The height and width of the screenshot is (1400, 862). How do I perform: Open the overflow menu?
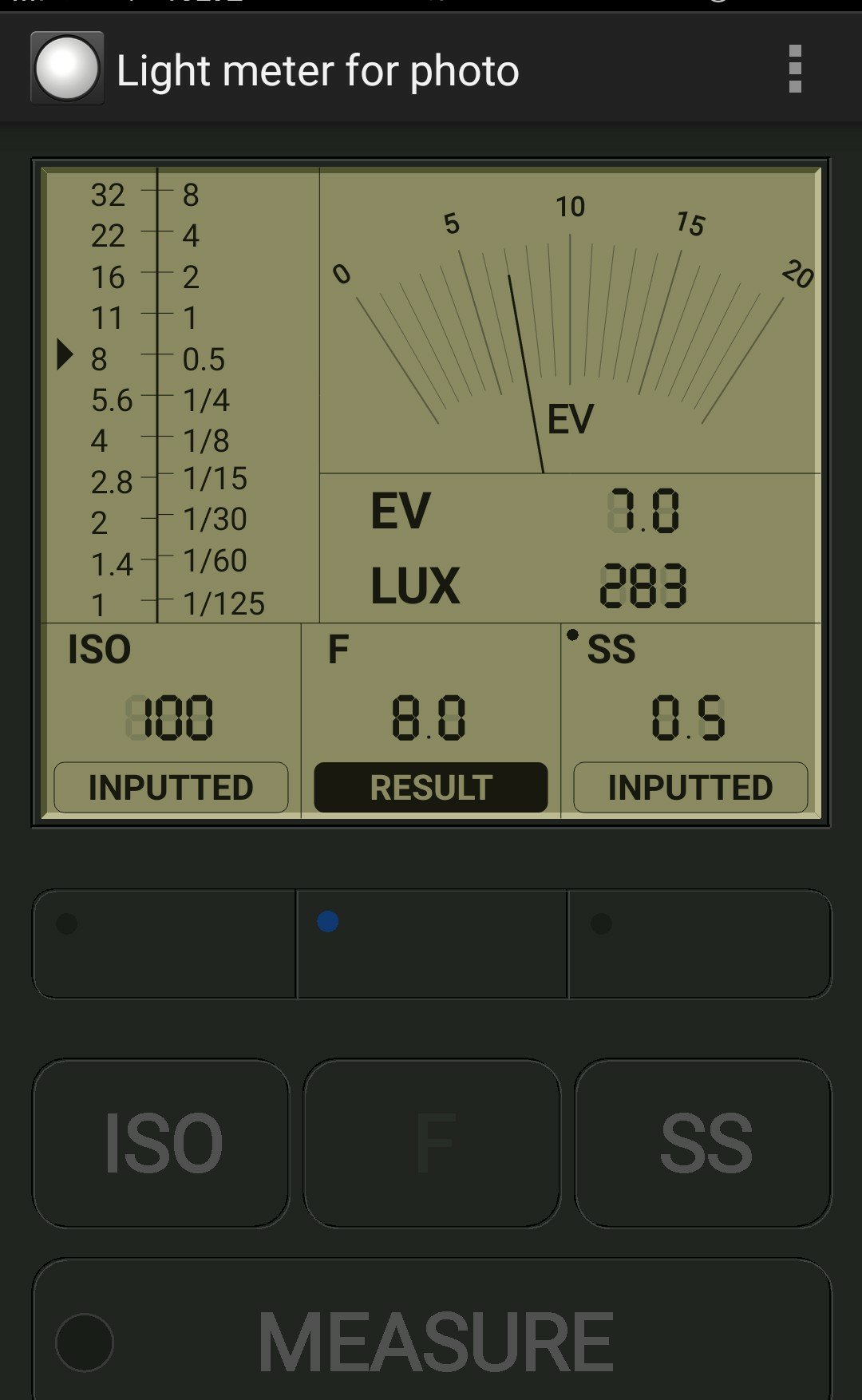click(794, 69)
